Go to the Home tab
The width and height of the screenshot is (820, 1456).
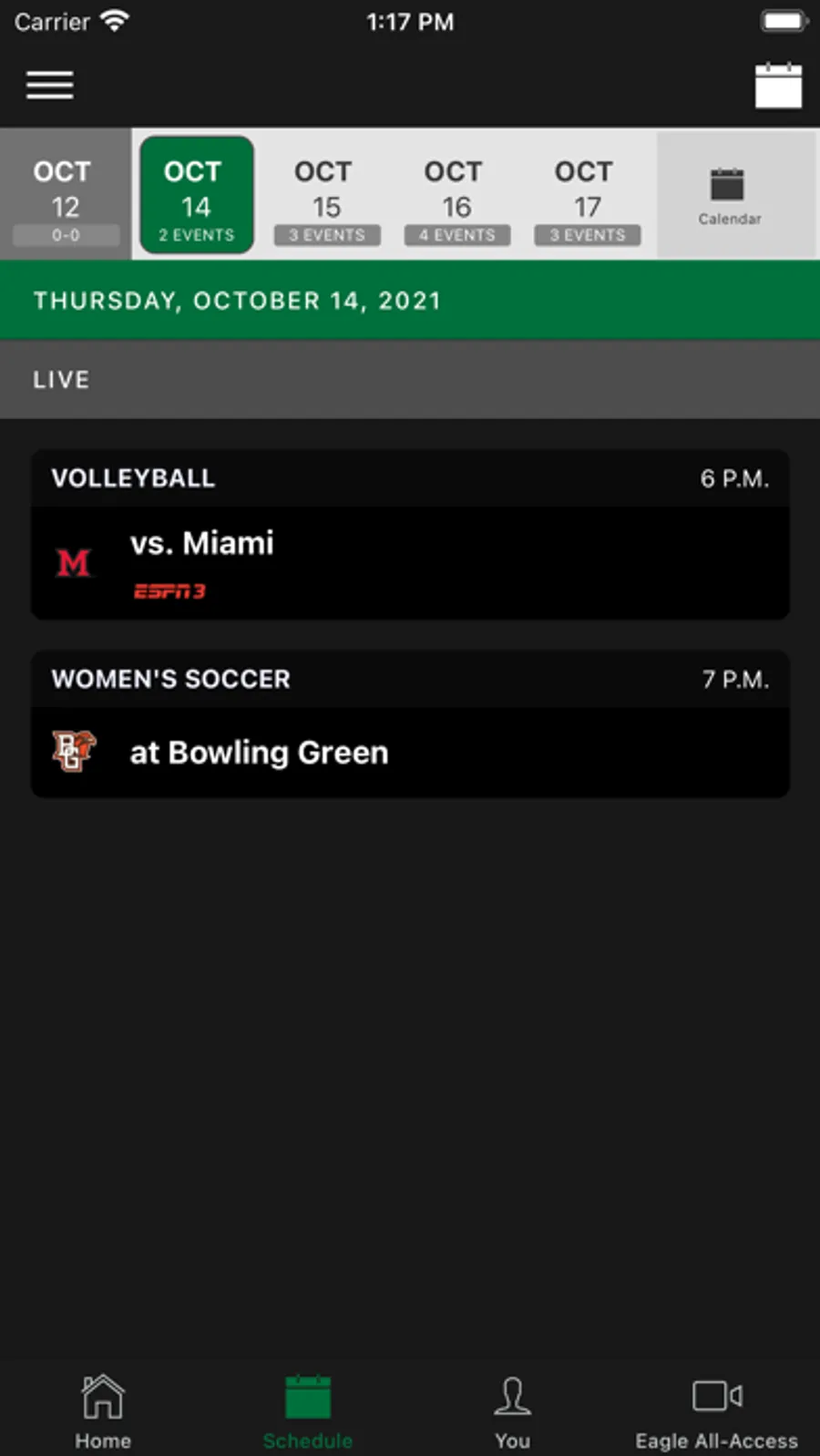(103, 1411)
